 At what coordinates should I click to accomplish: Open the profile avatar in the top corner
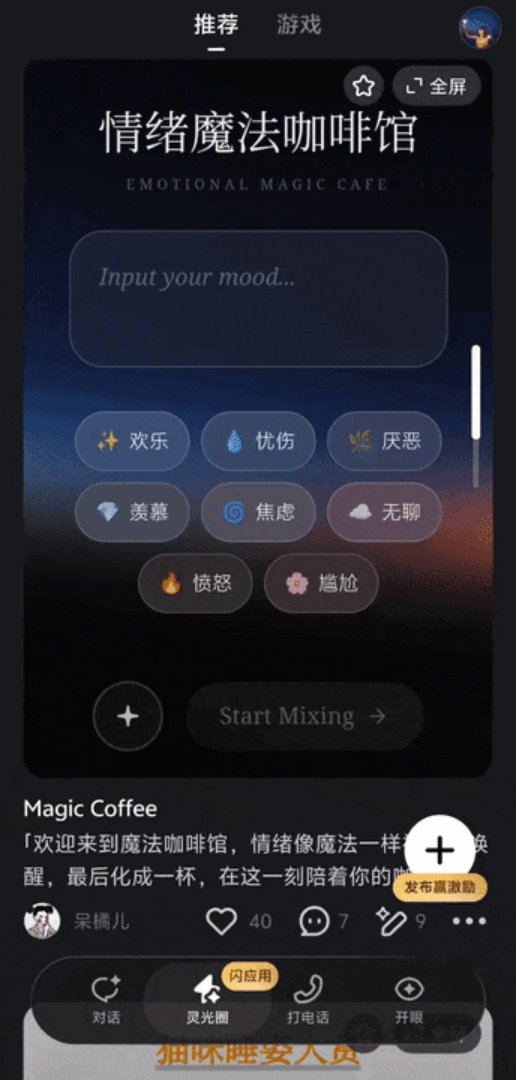pos(480,28)
